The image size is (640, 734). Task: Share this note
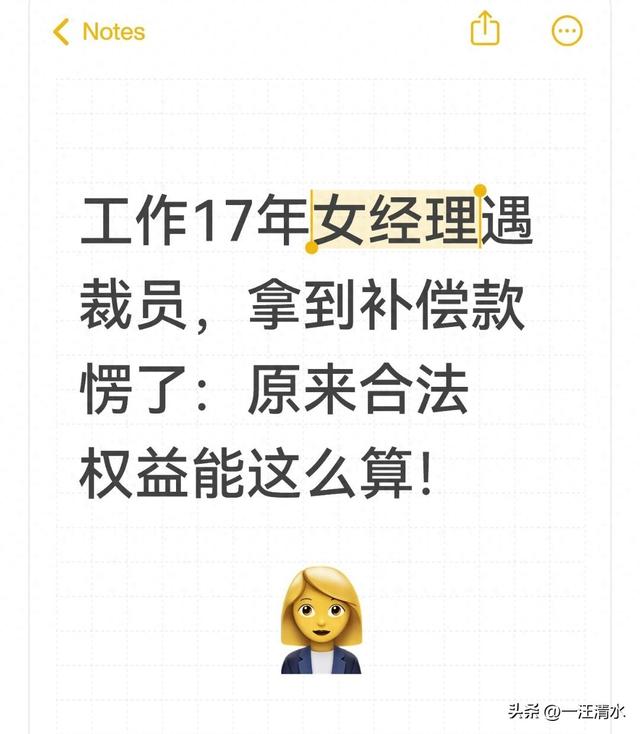(x=484, y=29)
